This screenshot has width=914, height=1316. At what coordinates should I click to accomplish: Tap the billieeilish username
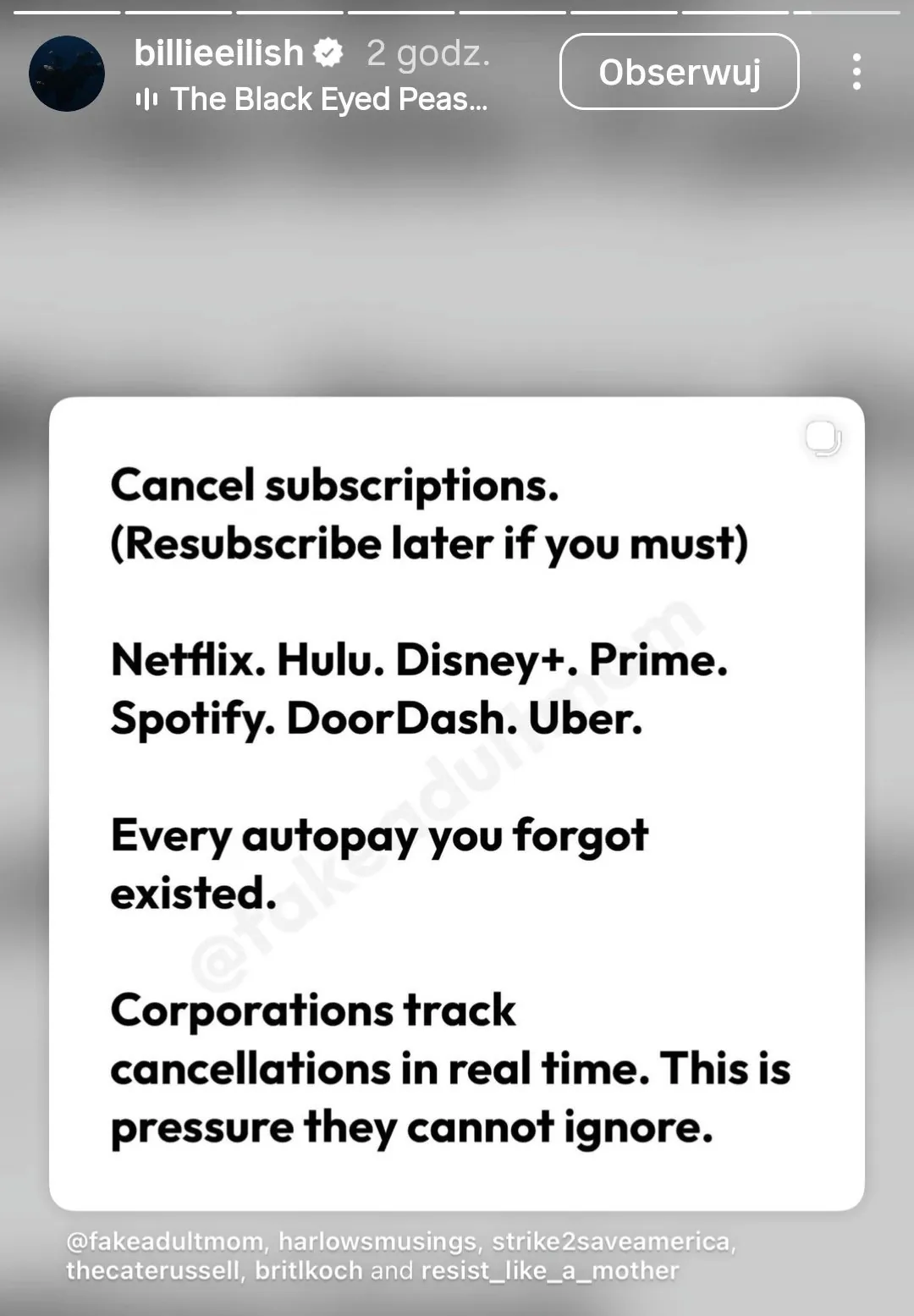tap(218, 53)
